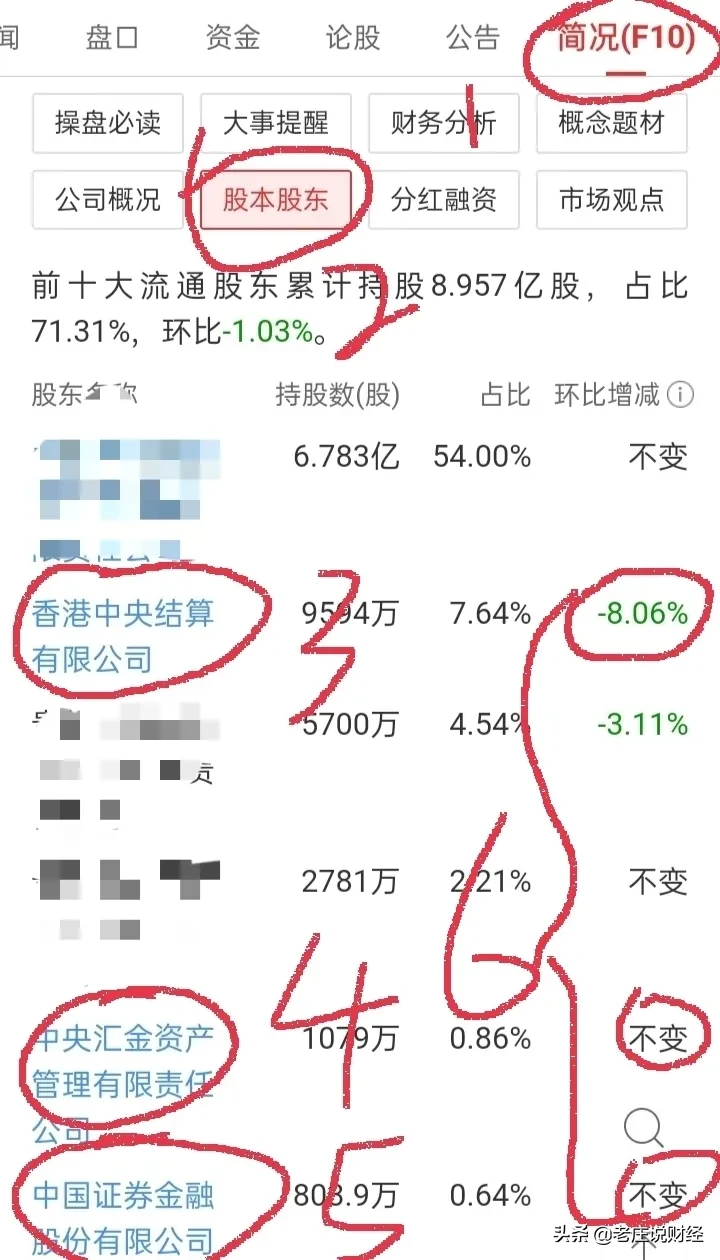Open the 论股 tab
Image resolution: width=720 pixels, height=1260 pixels.
(x=352, y=37)
